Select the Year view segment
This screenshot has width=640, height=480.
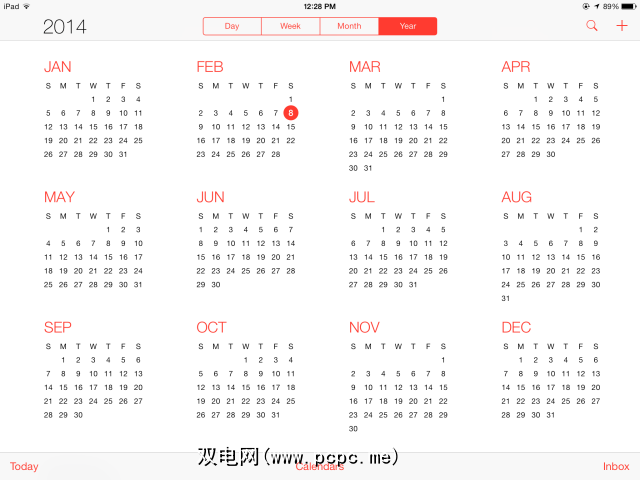pyautogui.click(x=408, y=26)
